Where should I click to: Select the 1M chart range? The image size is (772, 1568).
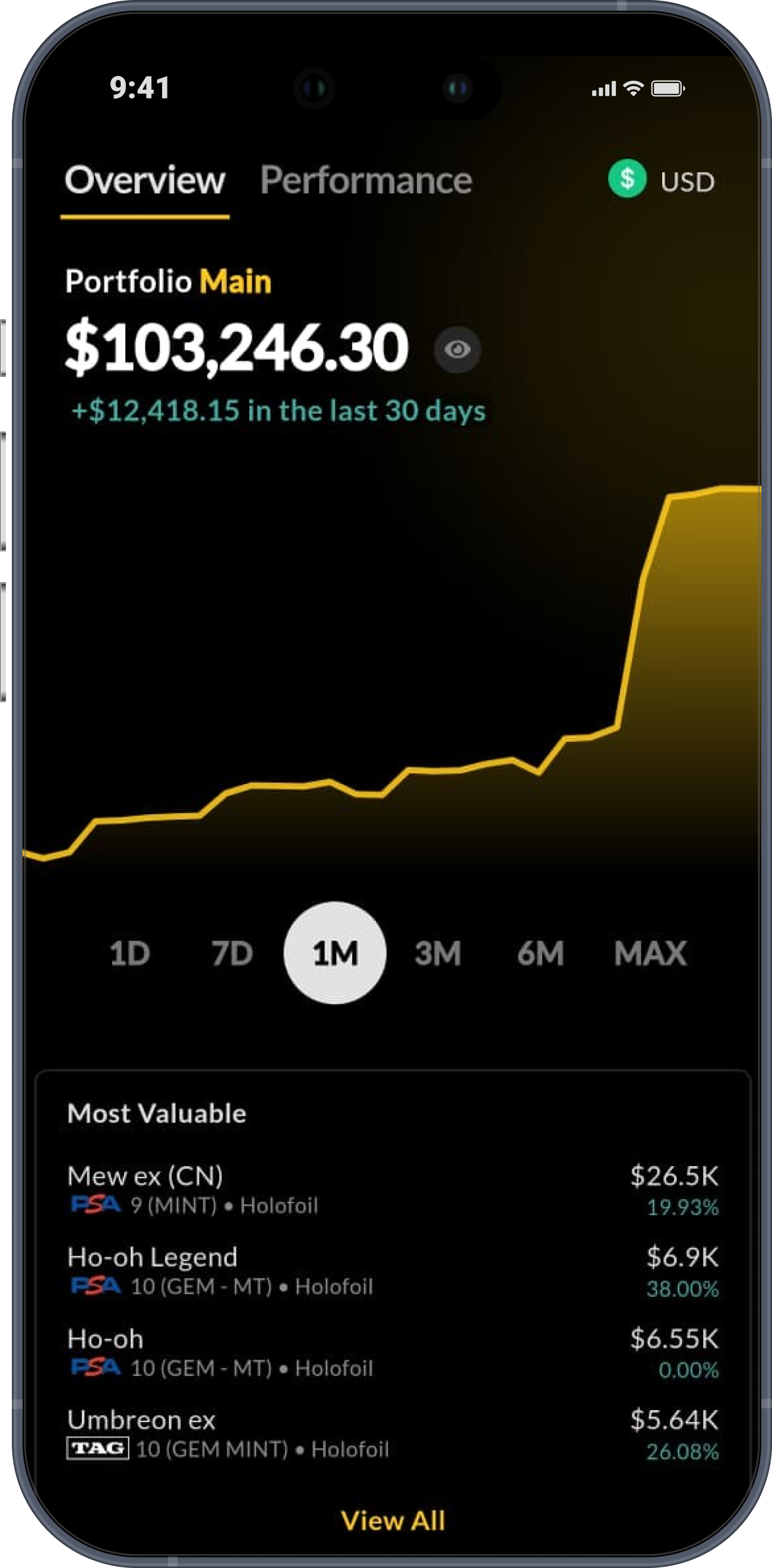[x=335, y=953]
